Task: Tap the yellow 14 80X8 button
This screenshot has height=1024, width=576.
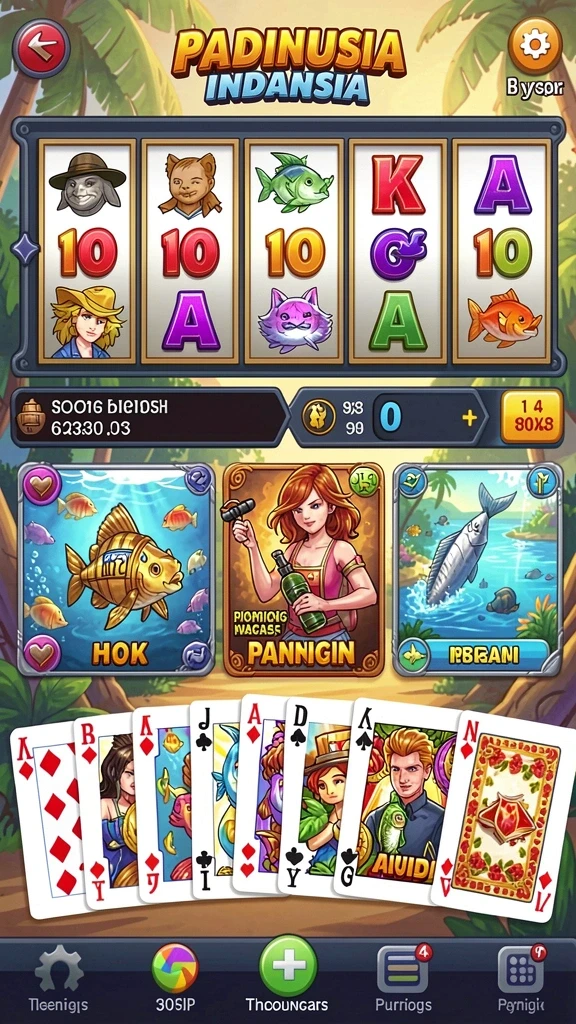Action: [531, 417]
